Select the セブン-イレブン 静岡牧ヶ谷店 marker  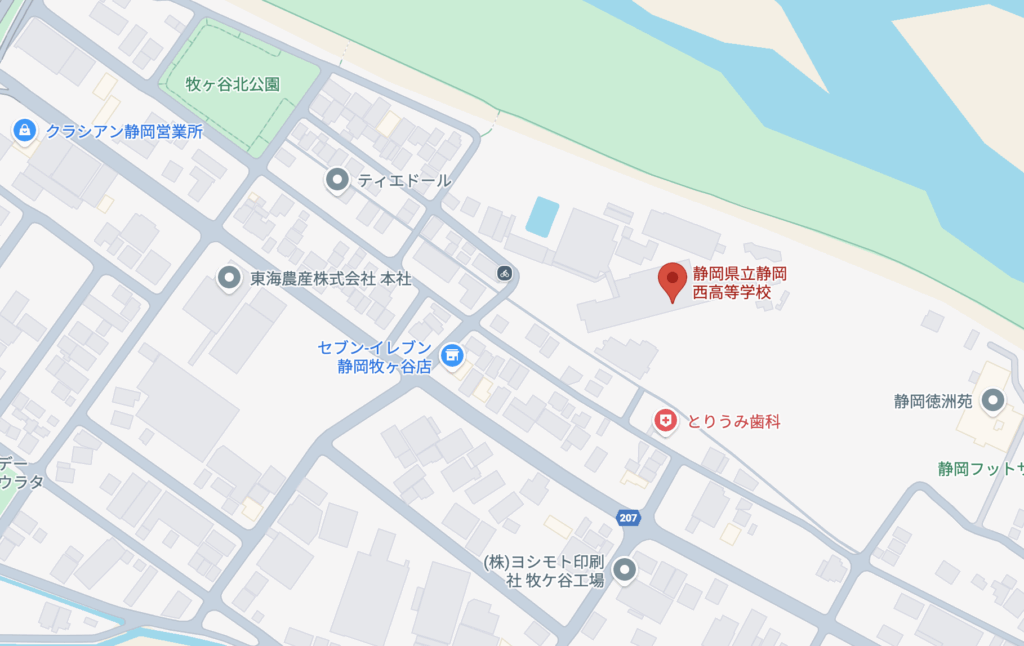point(452,355)
